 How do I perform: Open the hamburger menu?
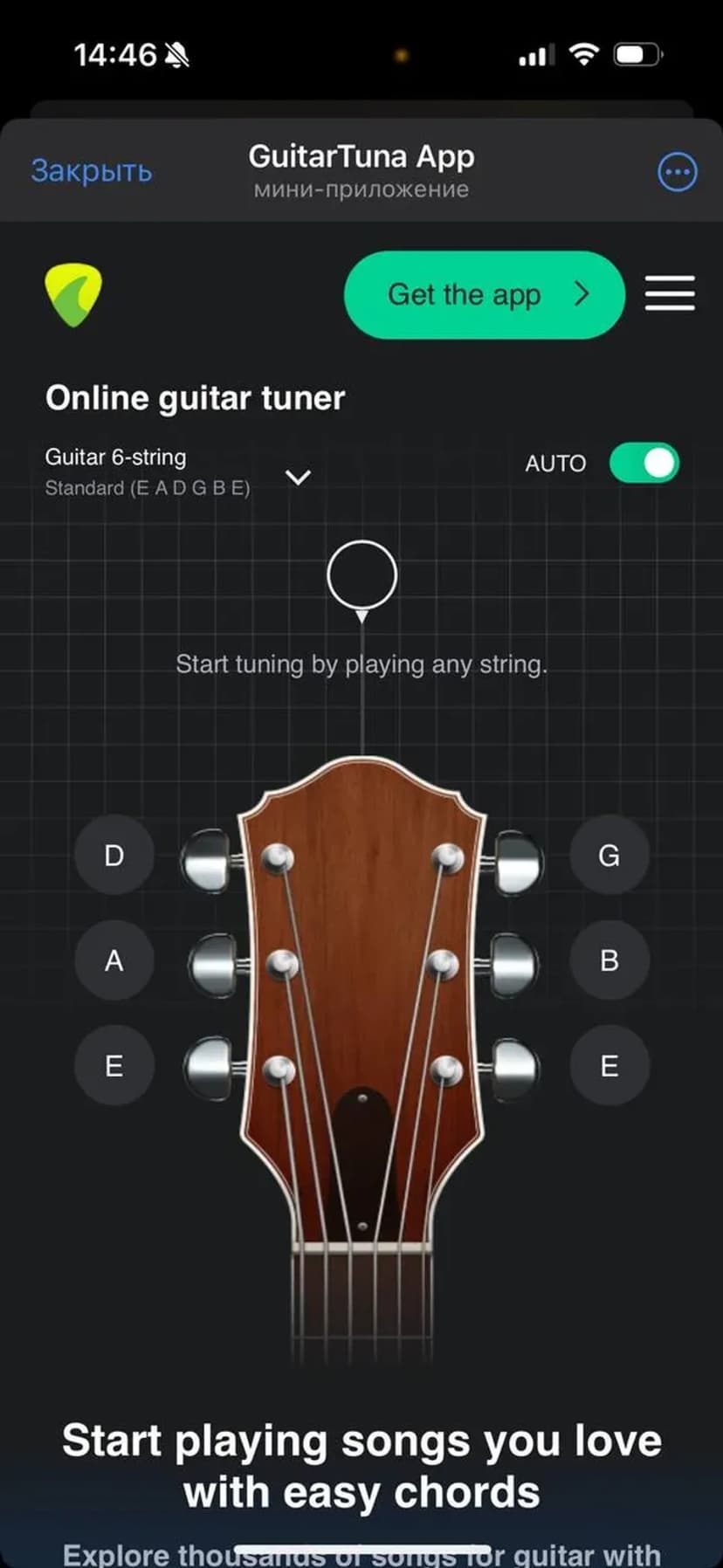(x=670, y=293)
